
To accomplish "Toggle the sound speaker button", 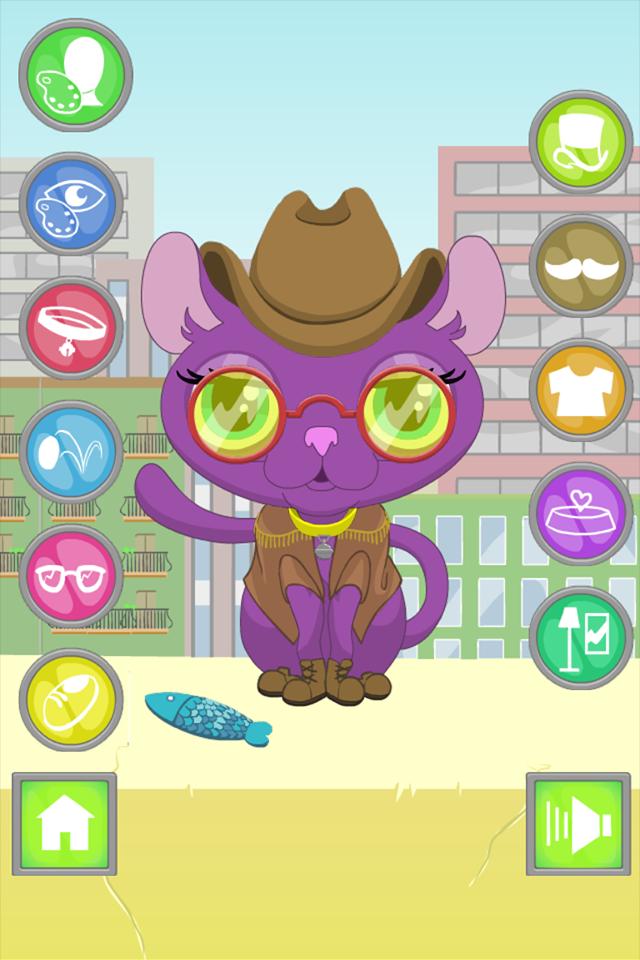I will click(x=578, y=823).
